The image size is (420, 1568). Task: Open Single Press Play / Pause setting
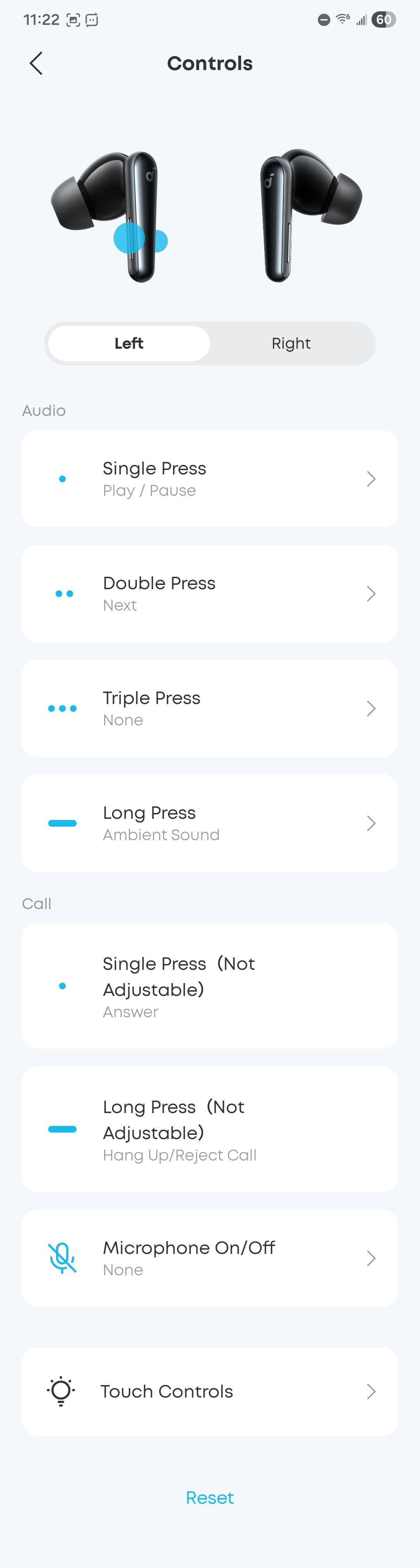[210, 479]
